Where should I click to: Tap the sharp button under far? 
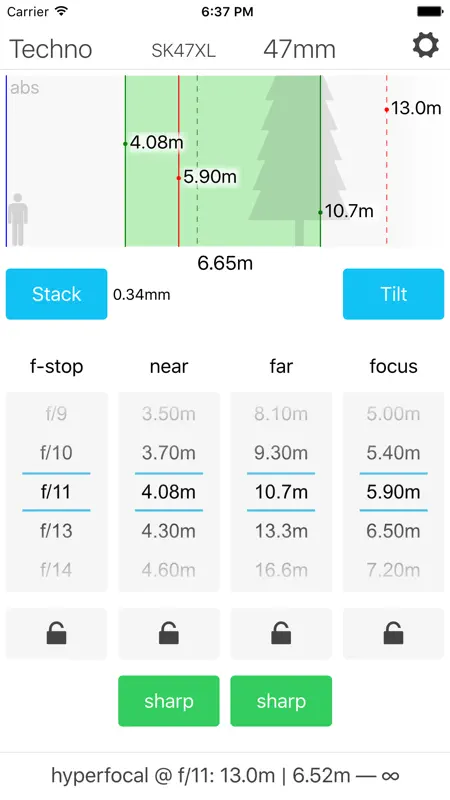click(281, 701)
